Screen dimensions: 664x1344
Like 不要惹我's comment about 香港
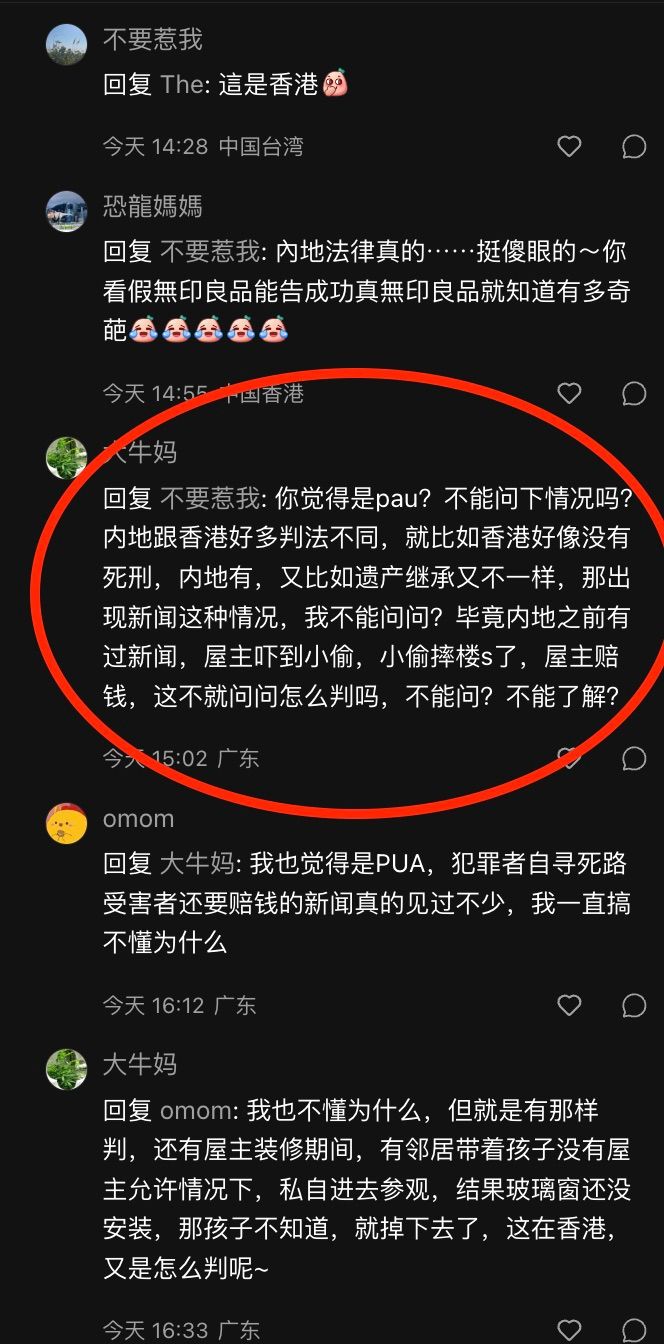569,147
